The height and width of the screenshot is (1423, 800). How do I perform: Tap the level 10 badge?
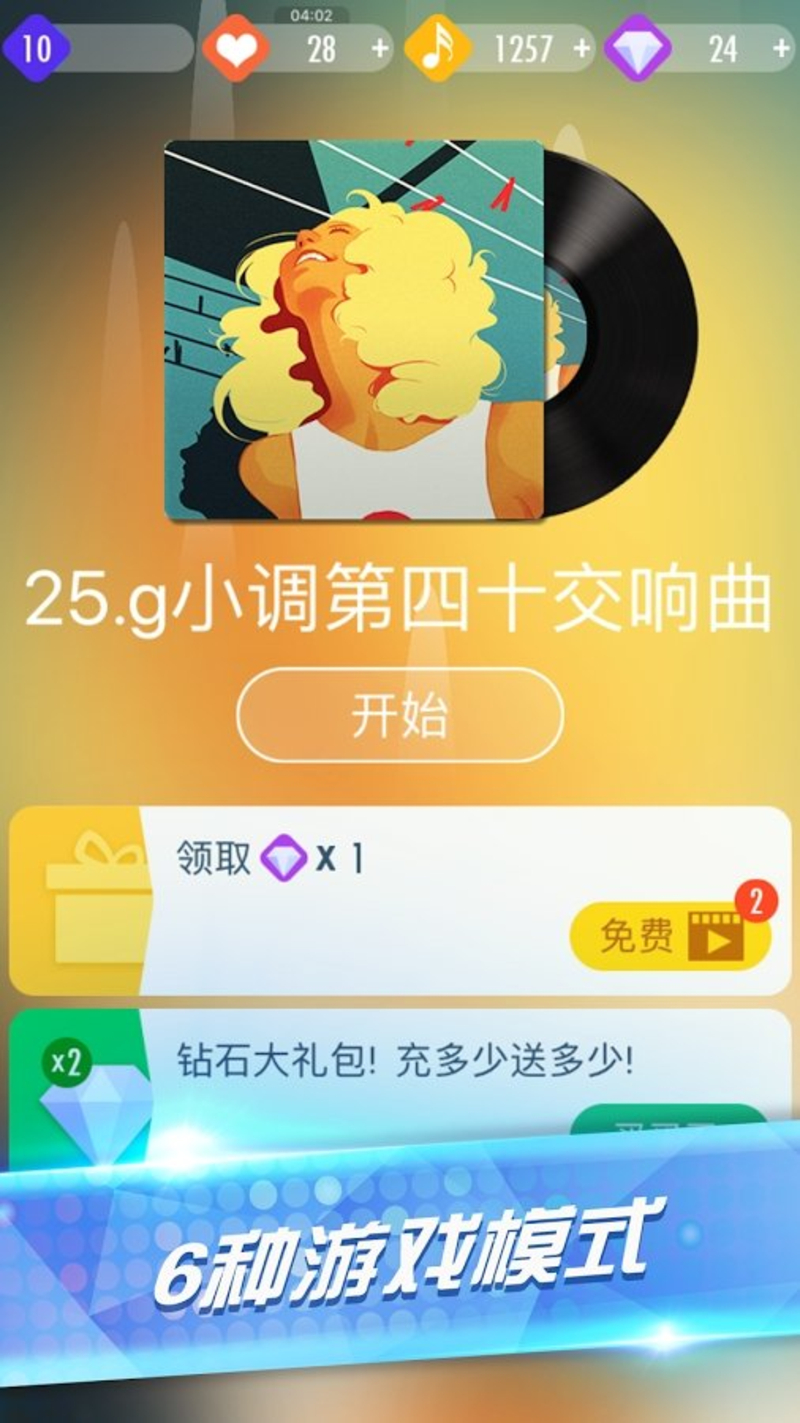tap(36, 48)
